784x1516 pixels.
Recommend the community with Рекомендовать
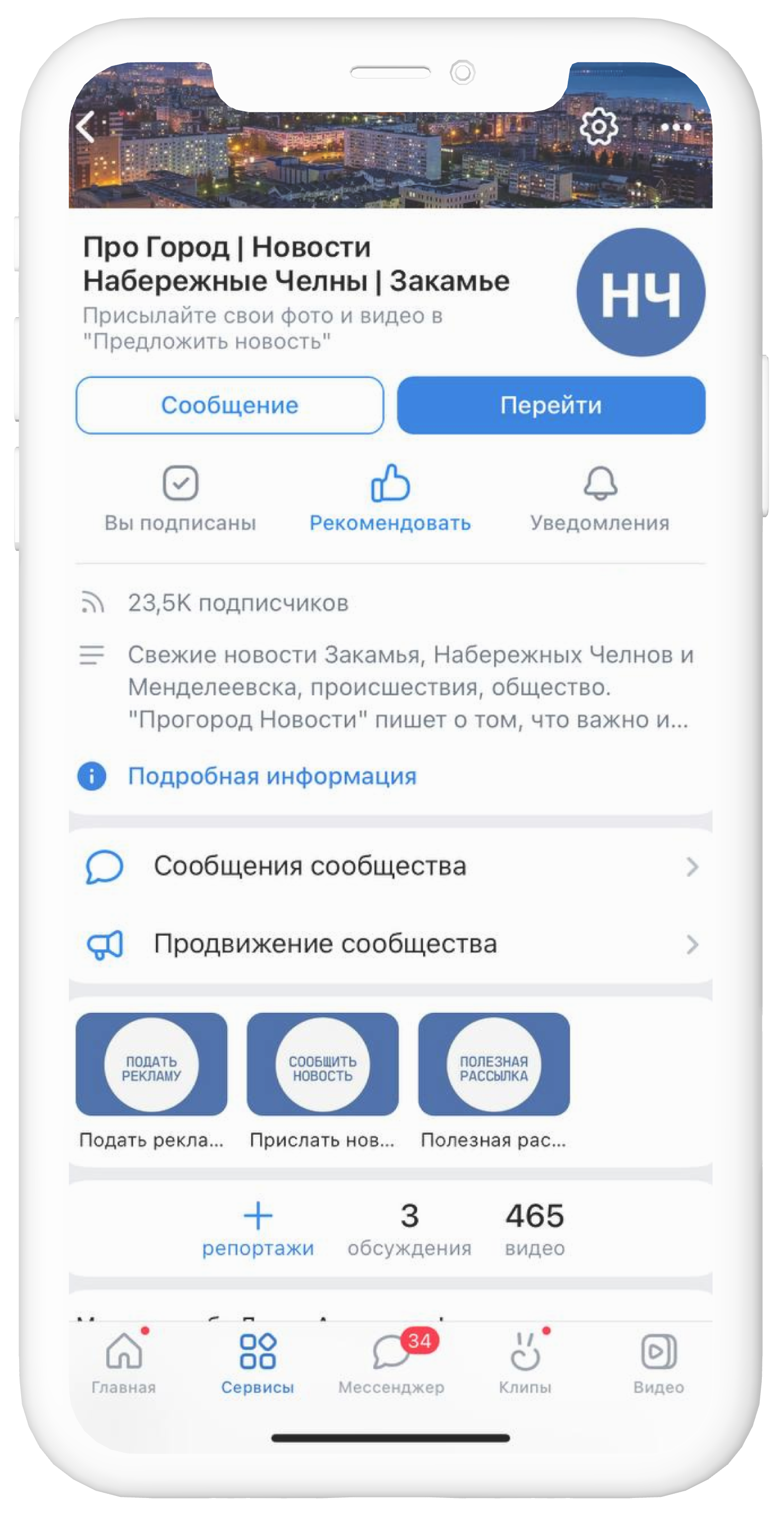tap(390, 498)
